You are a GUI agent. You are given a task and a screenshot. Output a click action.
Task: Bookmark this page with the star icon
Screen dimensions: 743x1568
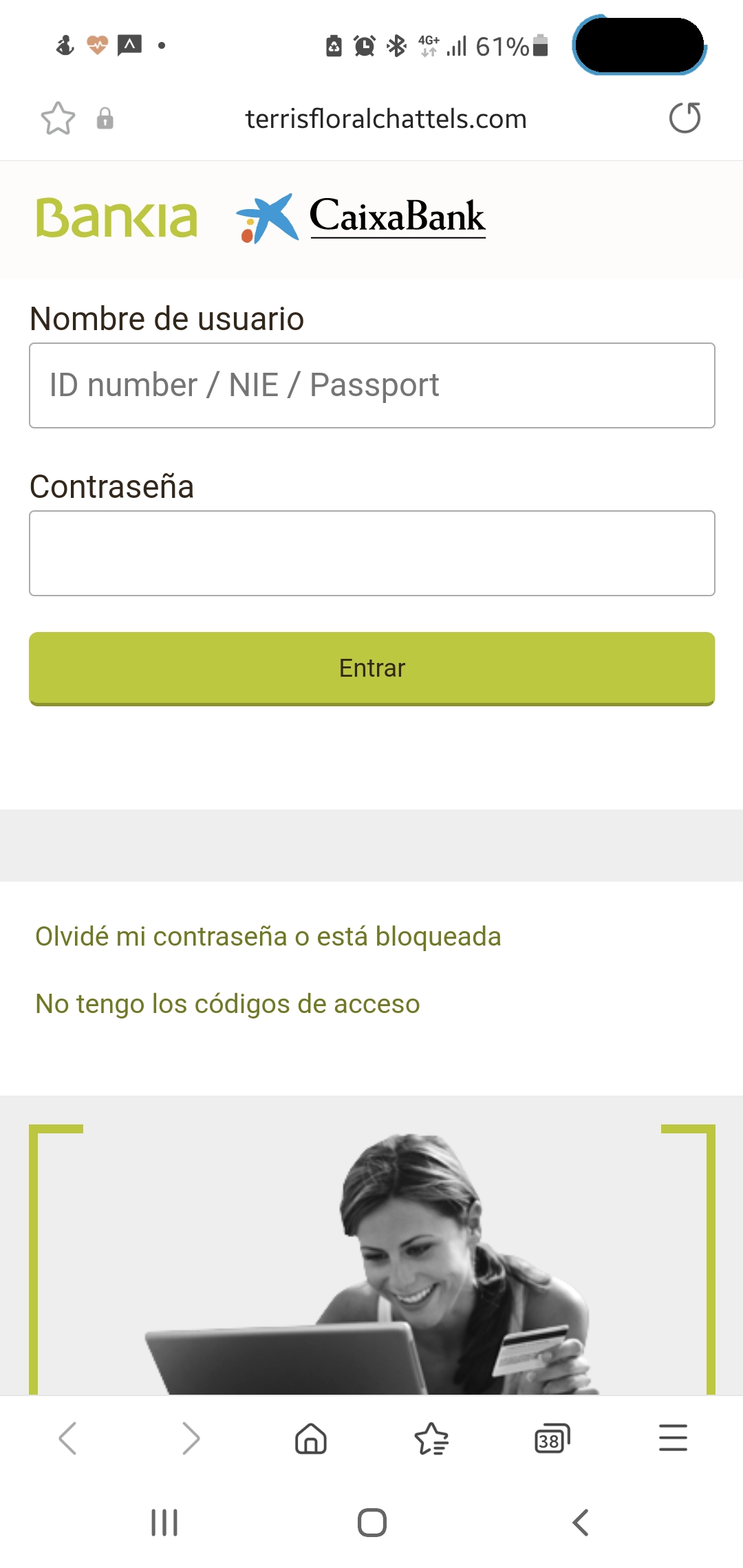point(58,118)
